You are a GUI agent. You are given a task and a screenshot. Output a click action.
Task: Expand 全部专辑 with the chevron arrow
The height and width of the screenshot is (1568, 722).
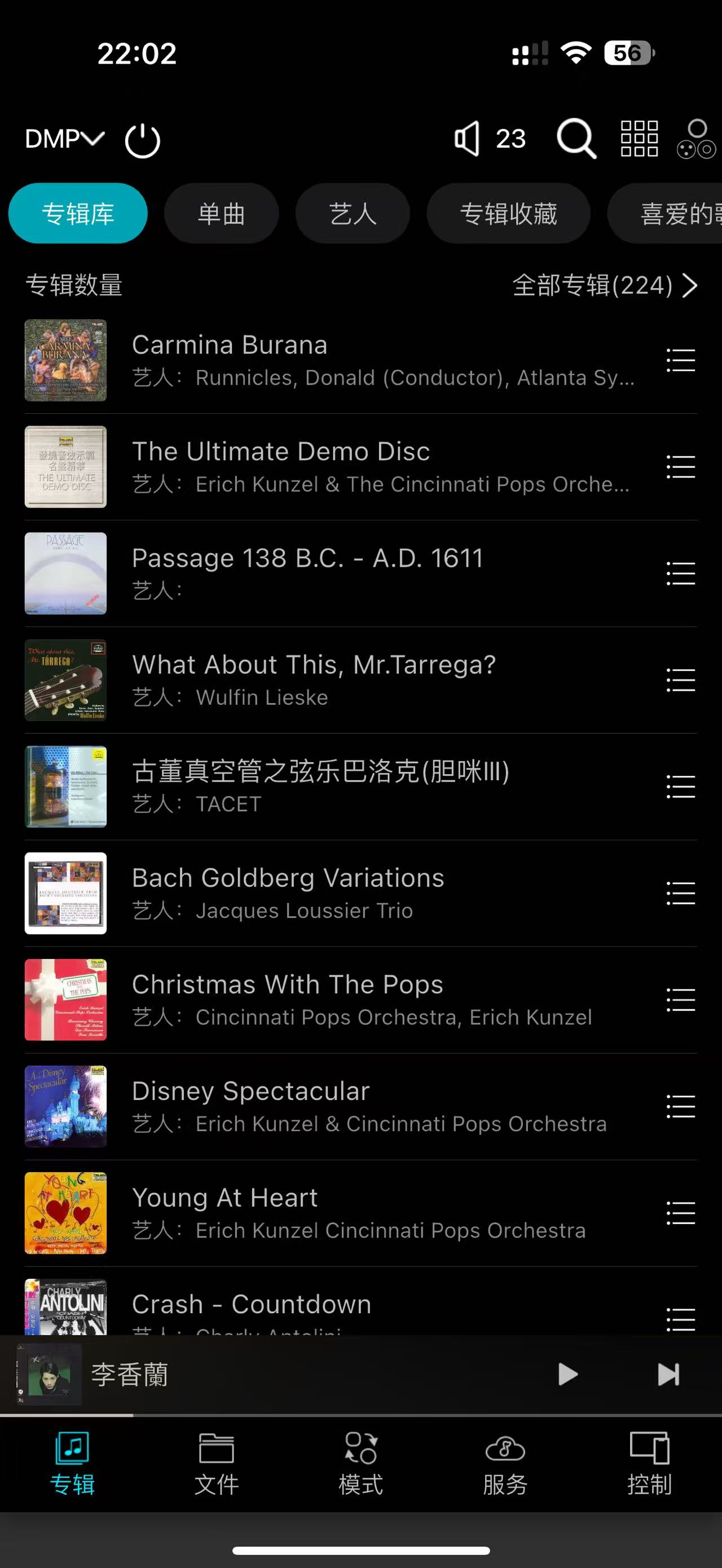pos(690,285)
